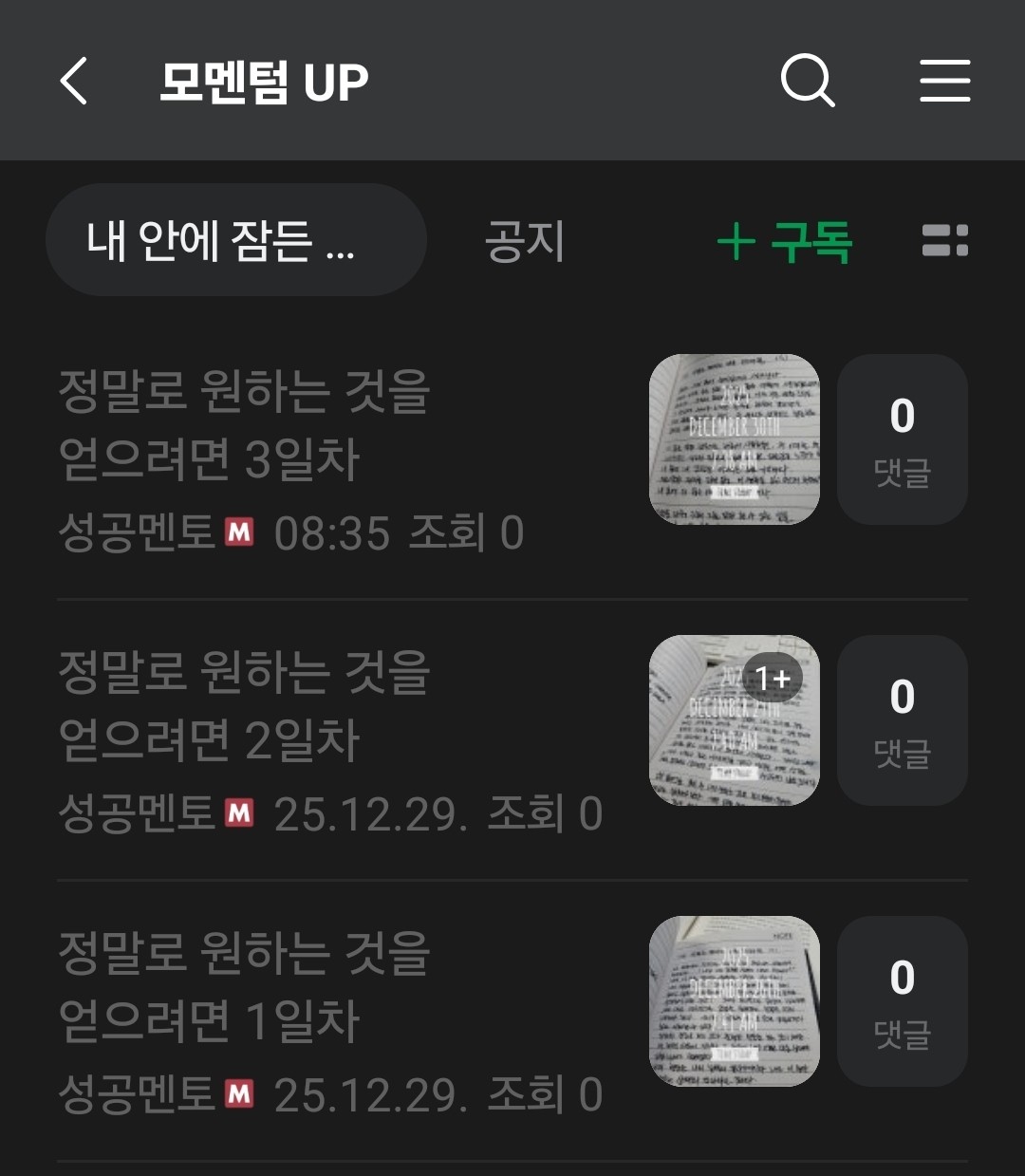Open comments on the 2일차 post
Screen dimensions: 1025x1176
[902, 720]
